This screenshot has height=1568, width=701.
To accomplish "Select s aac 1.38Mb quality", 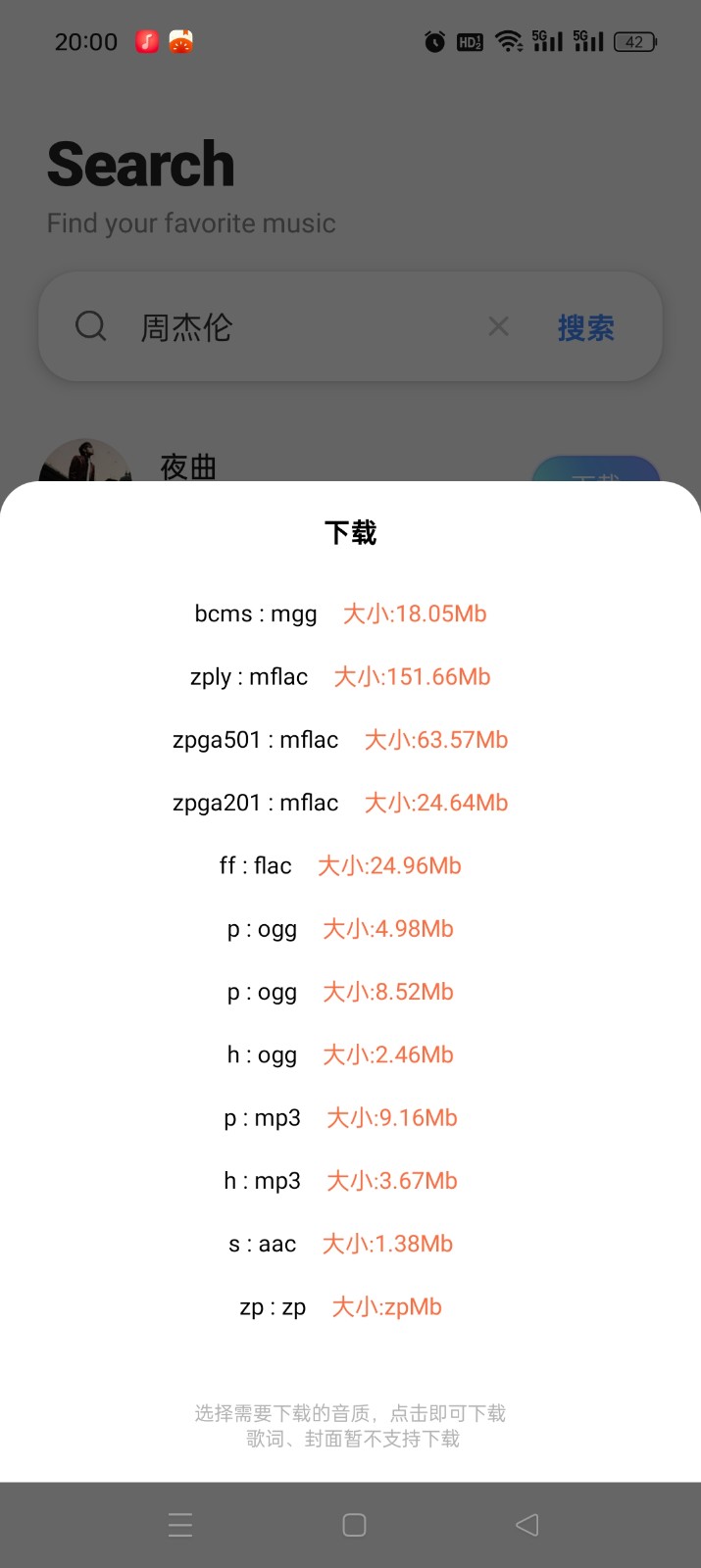I will (340, 1244).
